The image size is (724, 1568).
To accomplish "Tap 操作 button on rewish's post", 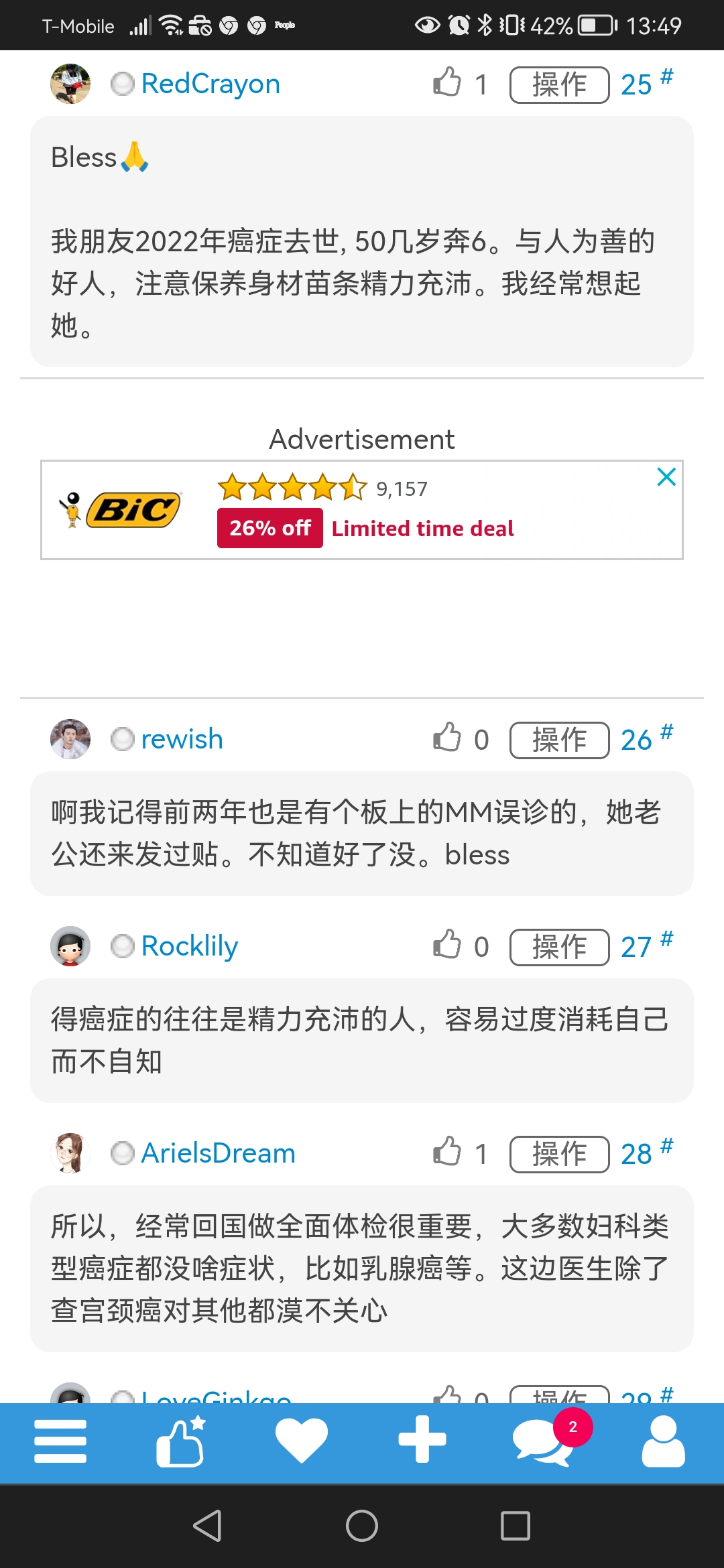I will click(x=559, y=740).
